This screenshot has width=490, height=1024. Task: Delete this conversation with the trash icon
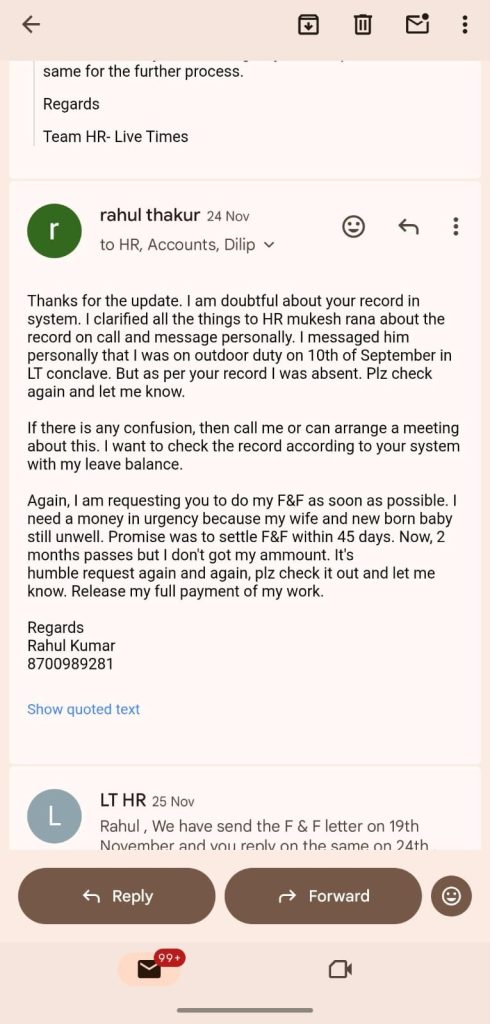tap(363, 25)
